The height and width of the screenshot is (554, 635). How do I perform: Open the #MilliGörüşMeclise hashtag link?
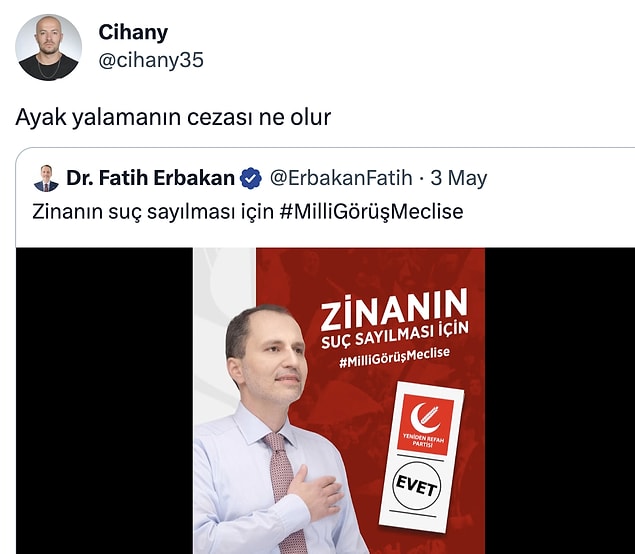(x=376, y=212)
